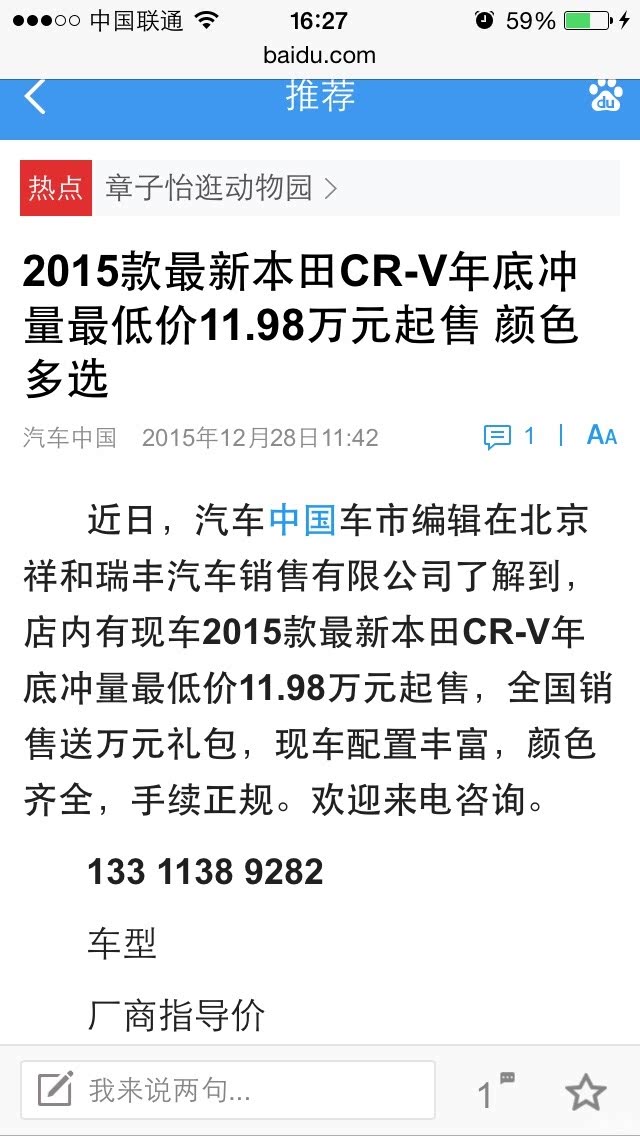The height and width of the screenshot is (1136, 640).
Task: Tap the 我来说两句 comment box
Action: point(228,1090)
